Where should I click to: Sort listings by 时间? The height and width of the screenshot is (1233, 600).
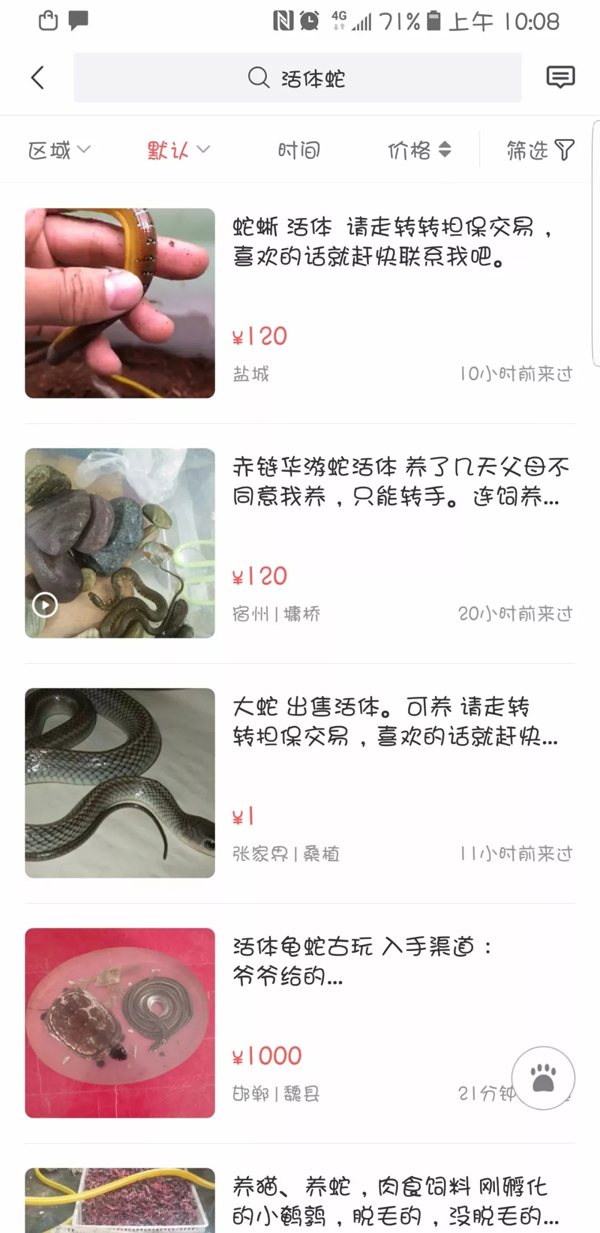pos(298,150)
